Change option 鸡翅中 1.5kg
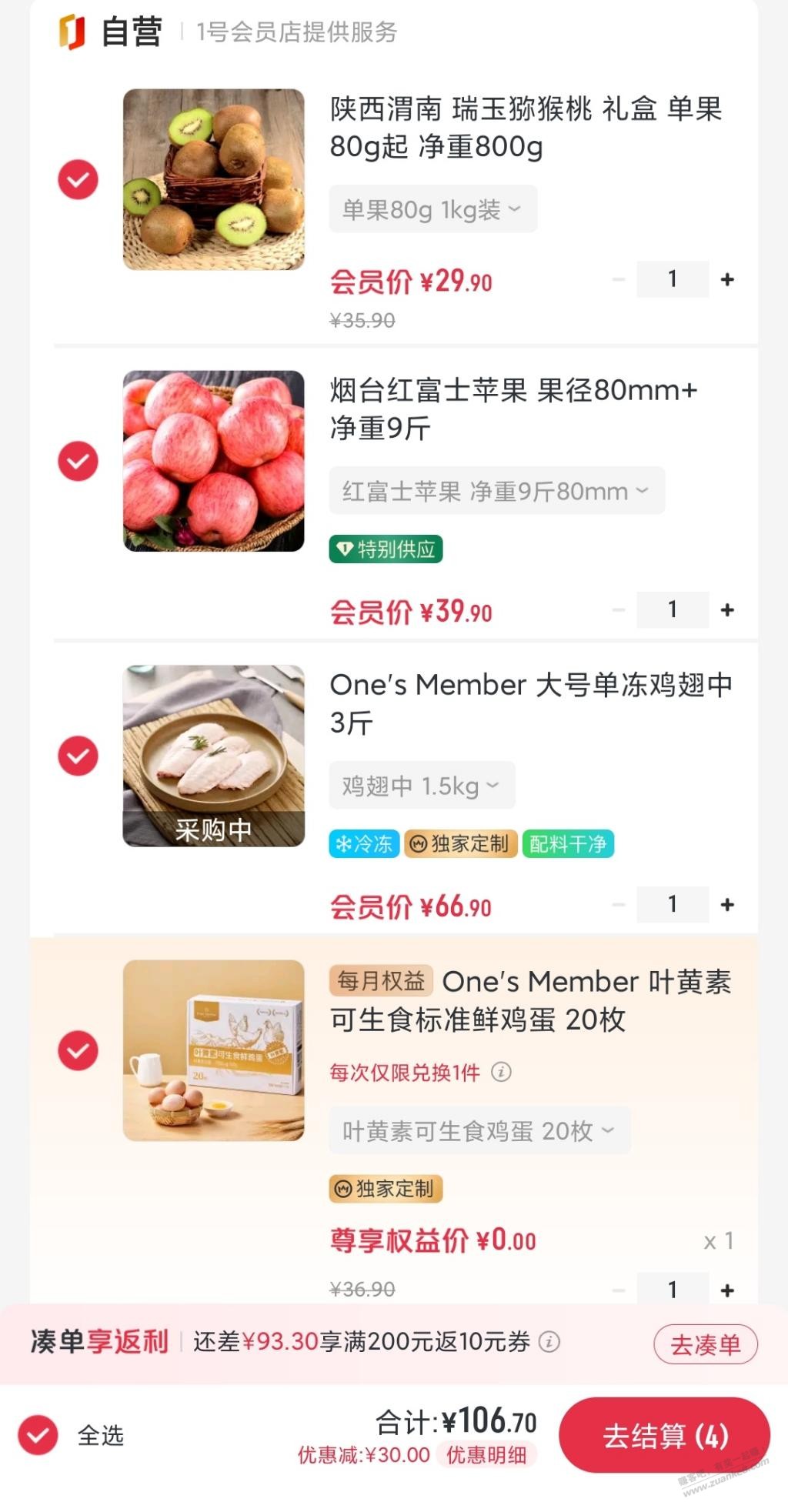Viewport: 788px width, 1512px height. pos(422,786)
